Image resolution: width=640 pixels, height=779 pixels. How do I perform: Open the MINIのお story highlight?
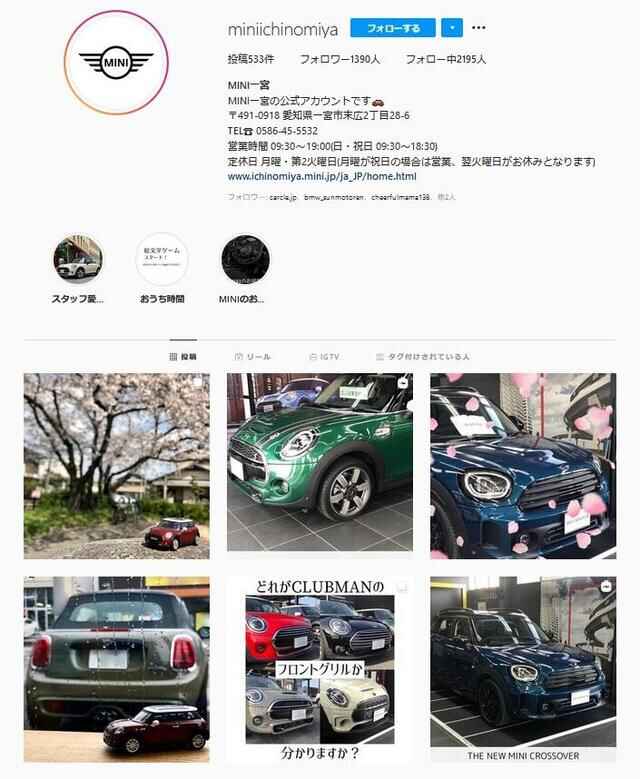pos(245,260)
